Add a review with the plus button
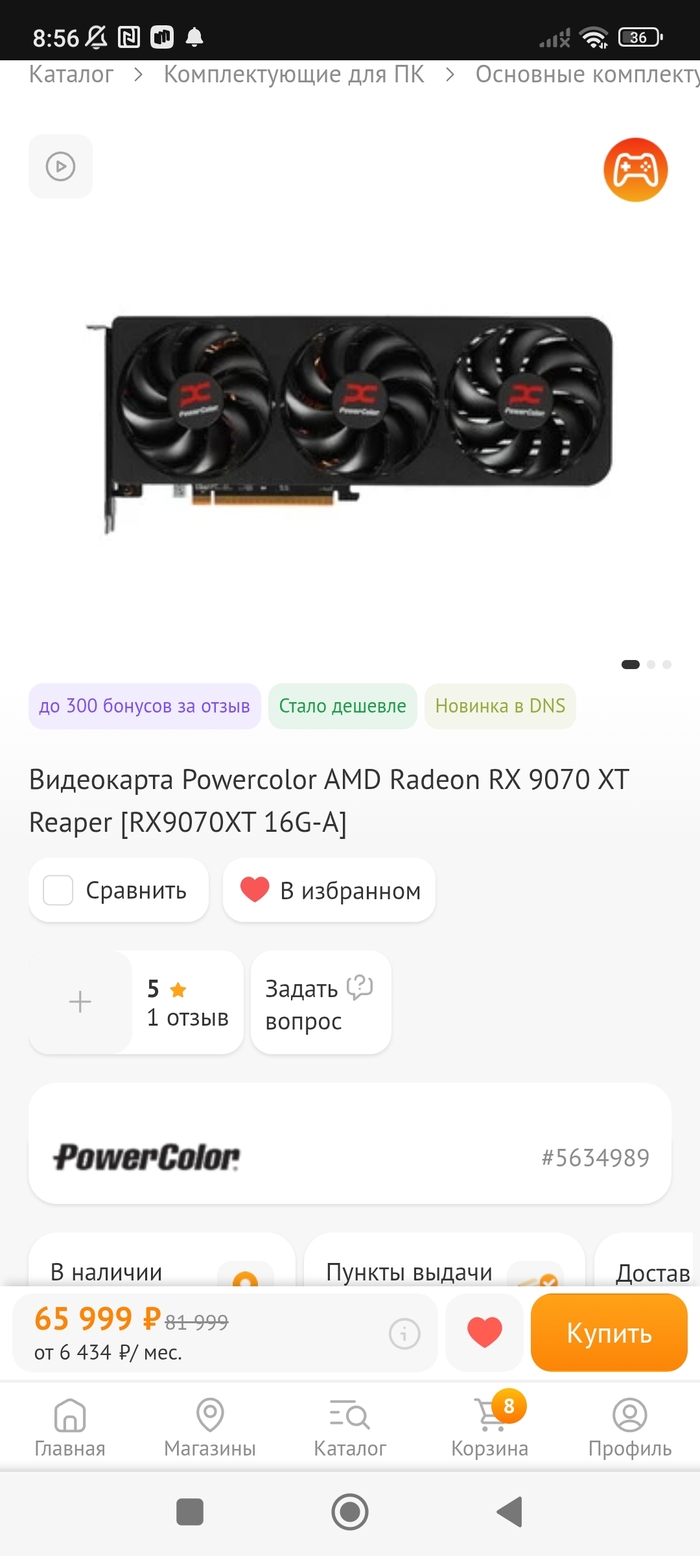Screen dimensions: 700x1556 pyautogui.click(x=80, y=1002)
